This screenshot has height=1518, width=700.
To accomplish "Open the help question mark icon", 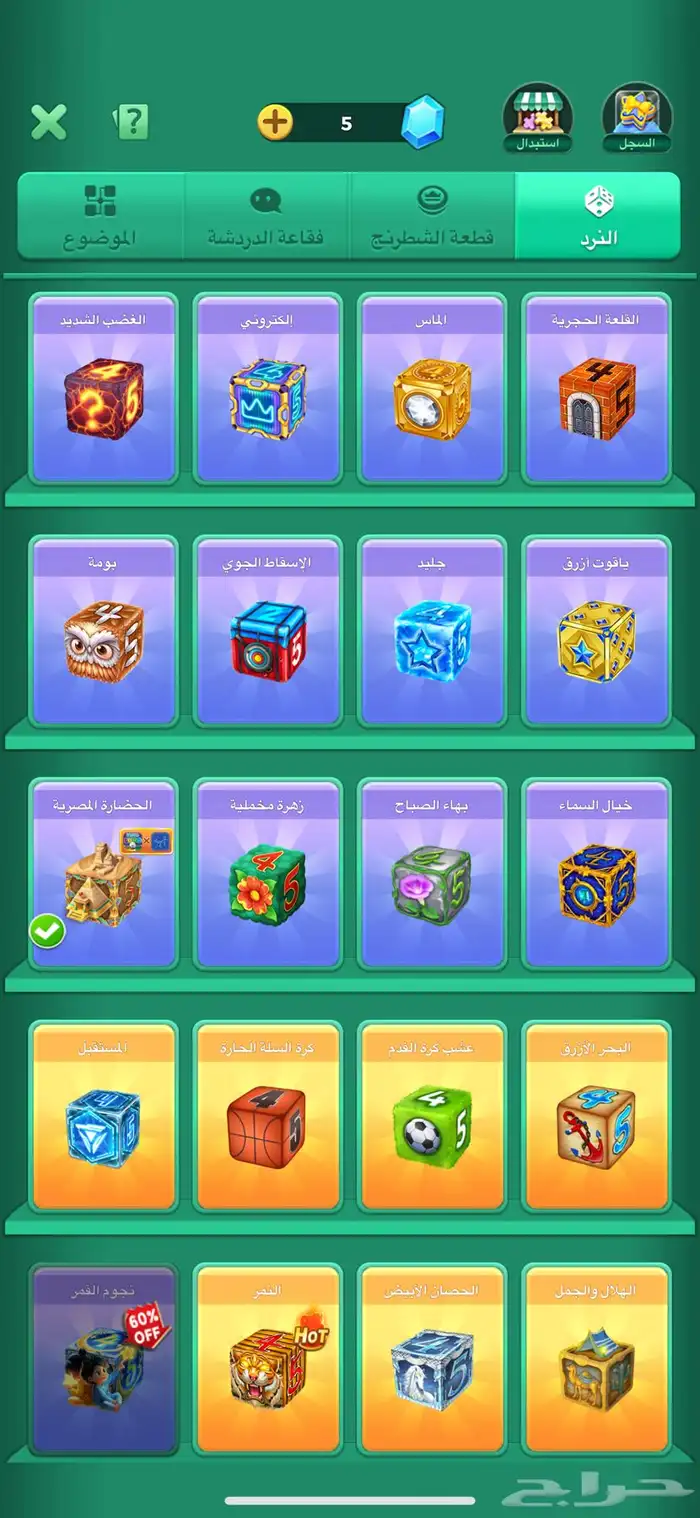I will 131,122.
